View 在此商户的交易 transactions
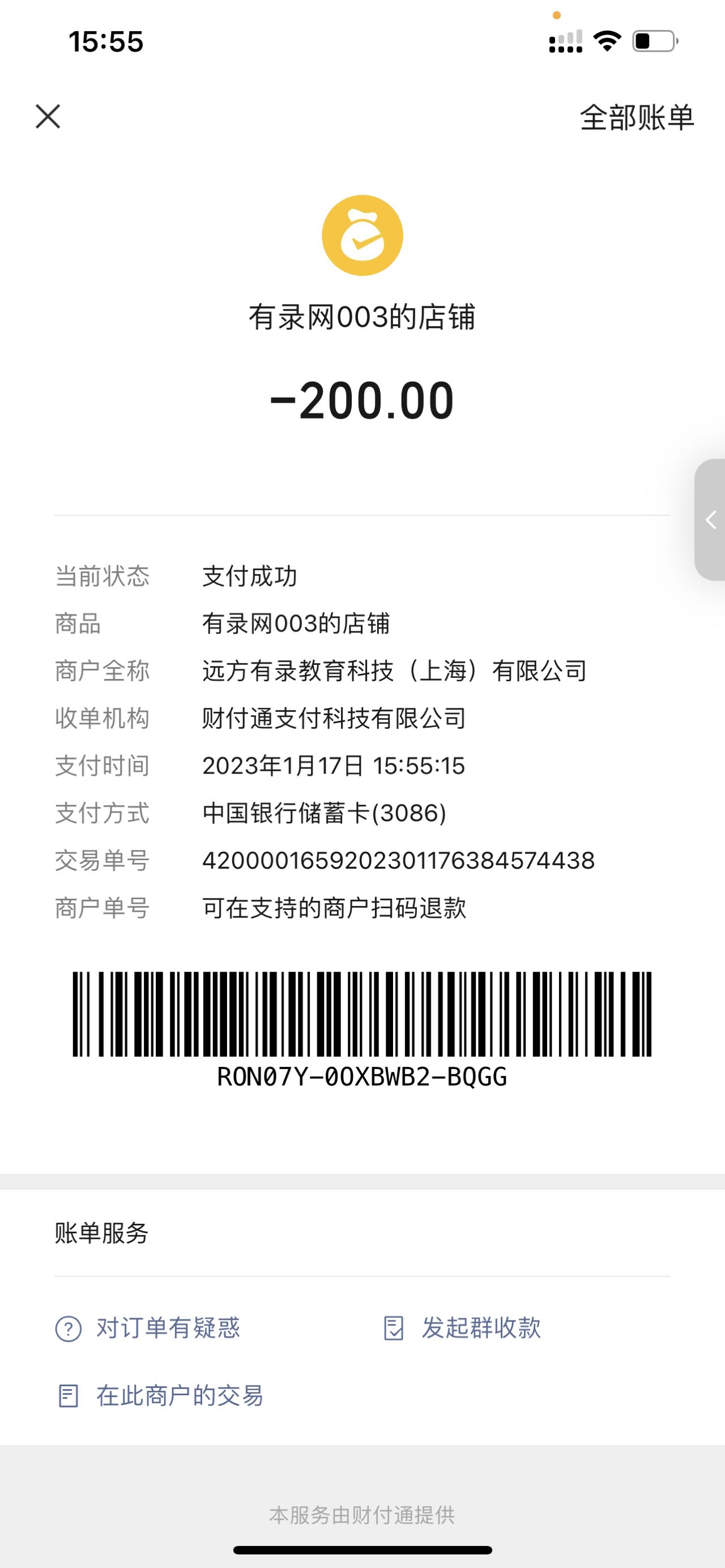This screenshot has height=1568, width=725. click(160, 1396)
